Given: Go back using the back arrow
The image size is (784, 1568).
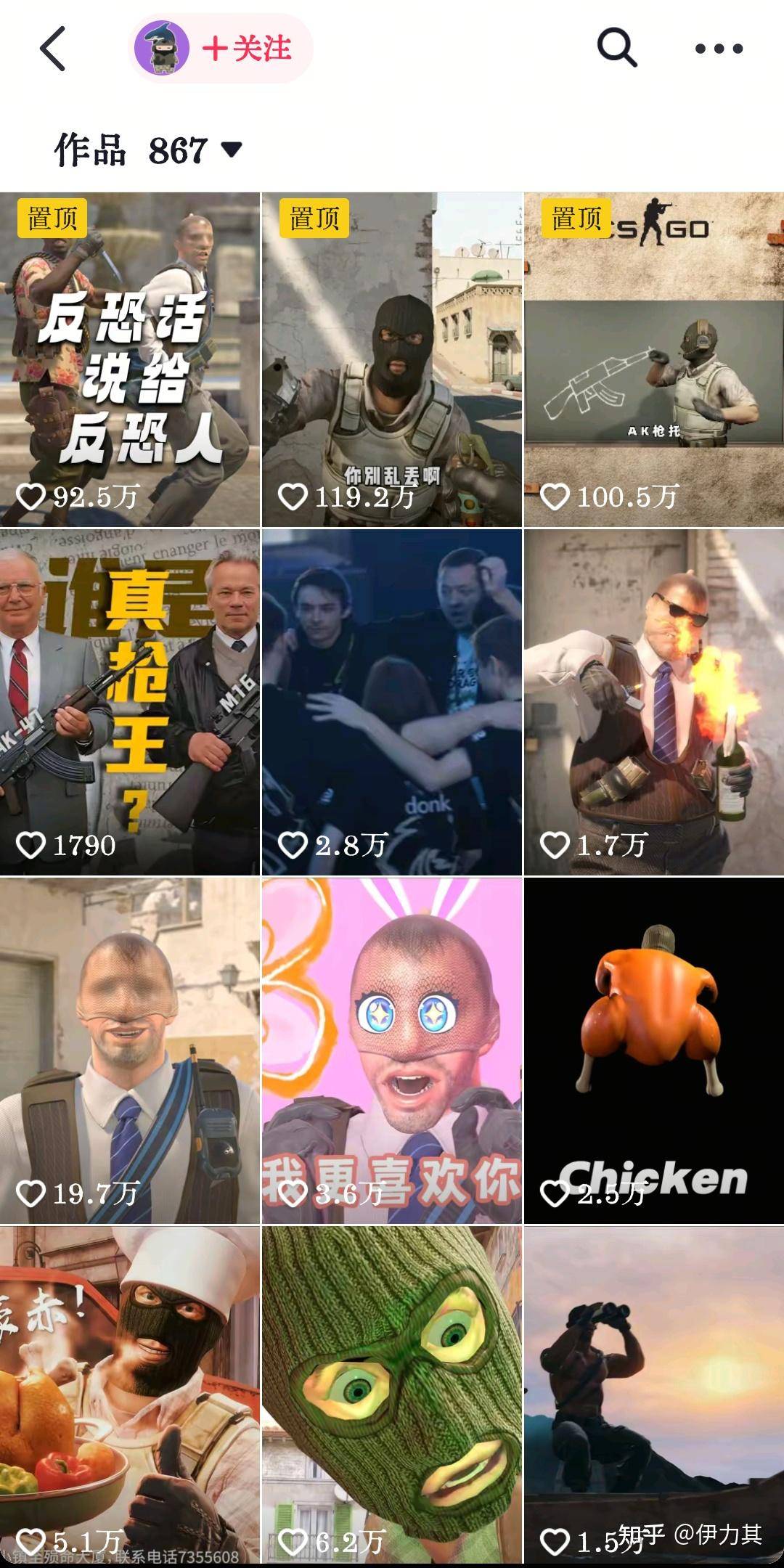Looking at the screenshot, I should tap(52, 49).
